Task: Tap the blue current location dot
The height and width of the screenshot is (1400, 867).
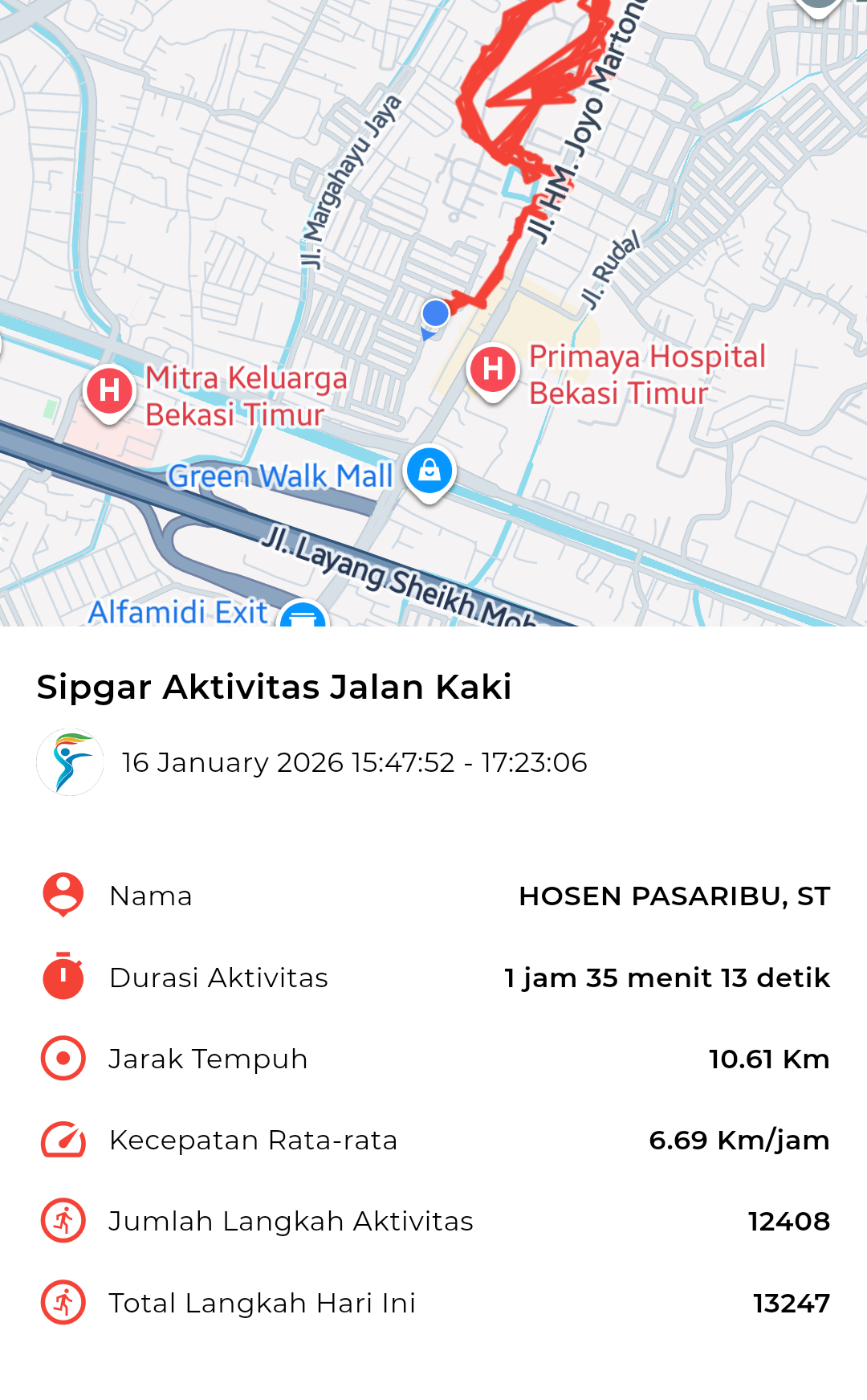Action: [435, 313]
